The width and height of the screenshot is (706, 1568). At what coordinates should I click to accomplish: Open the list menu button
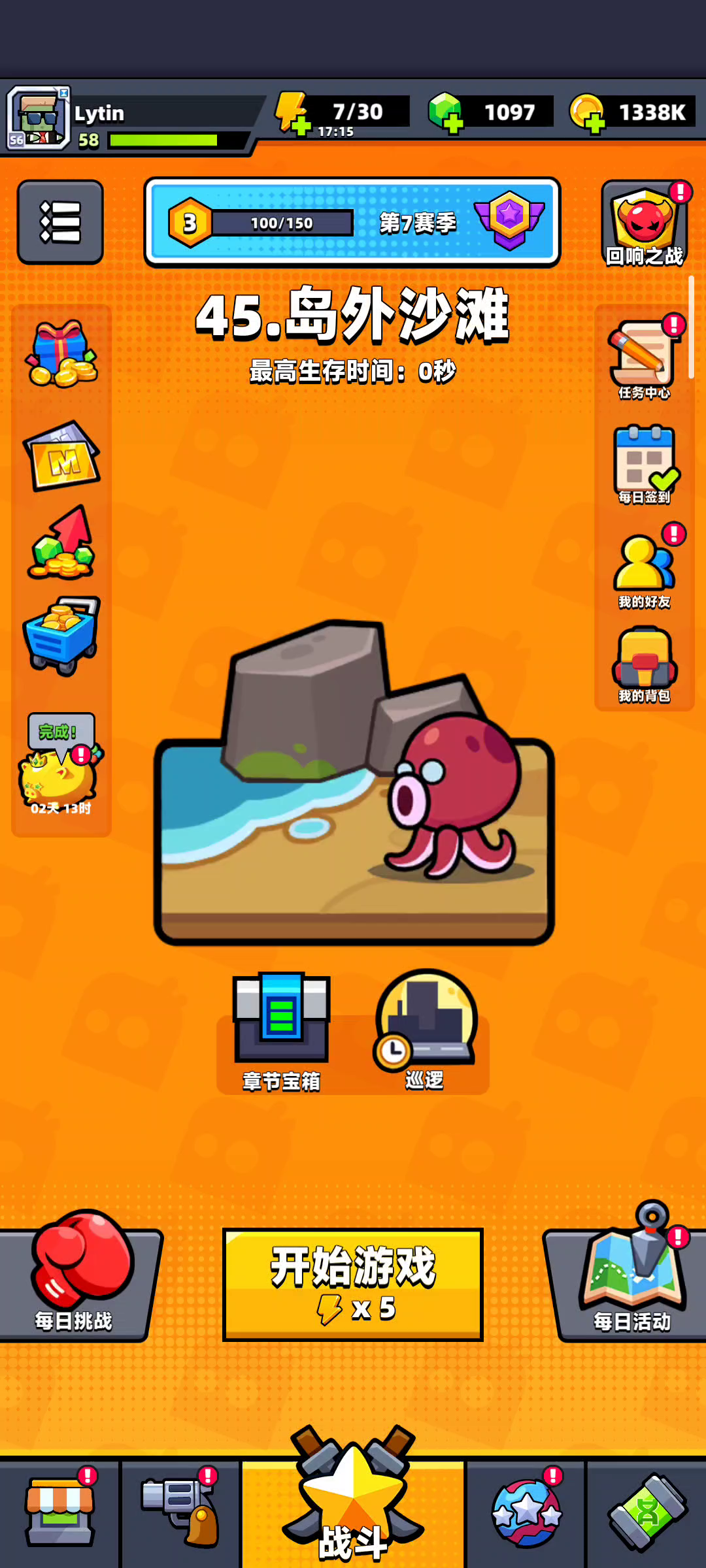[60, 222]
